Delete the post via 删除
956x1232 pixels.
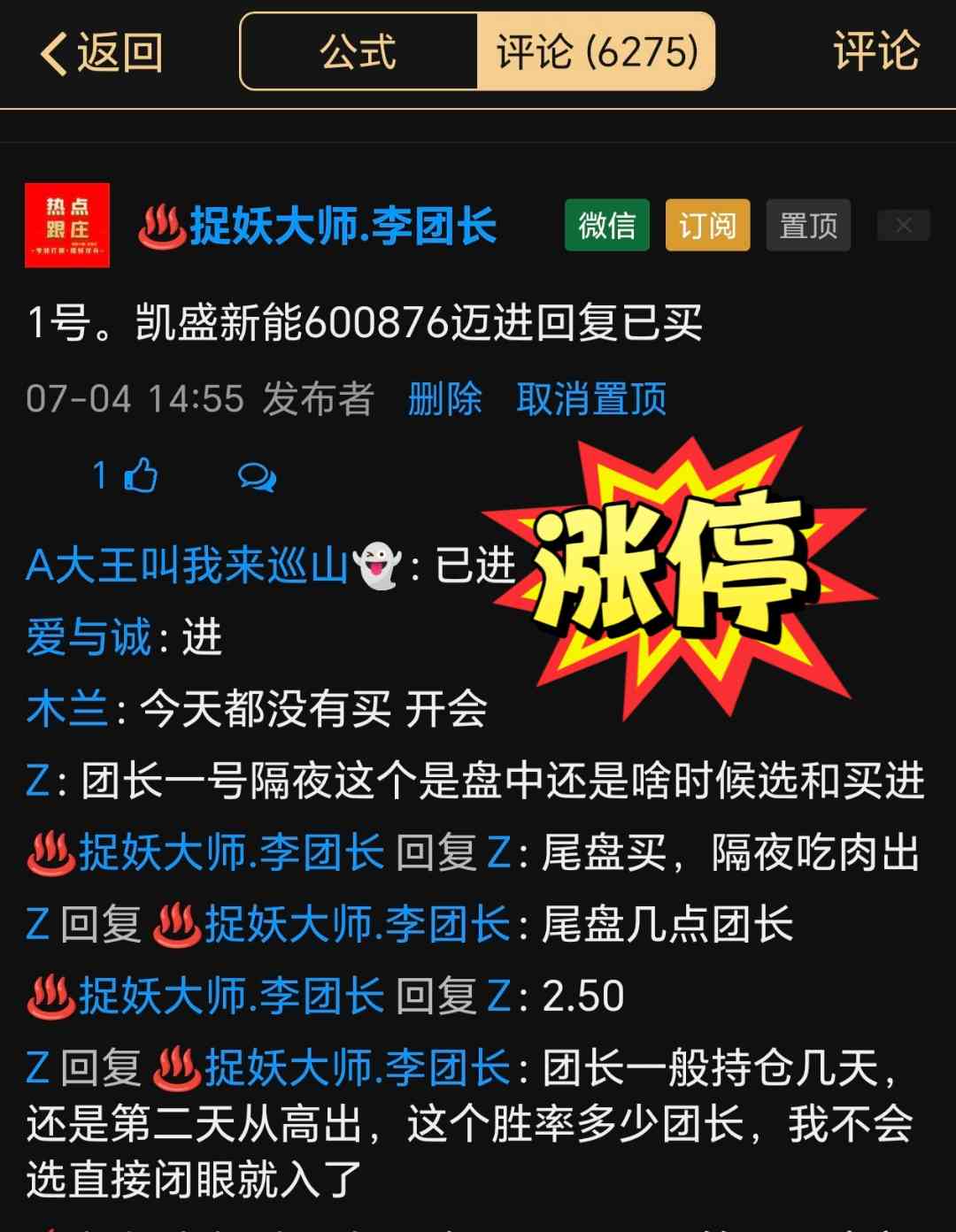pyautogui.click(x=444, y=399)
